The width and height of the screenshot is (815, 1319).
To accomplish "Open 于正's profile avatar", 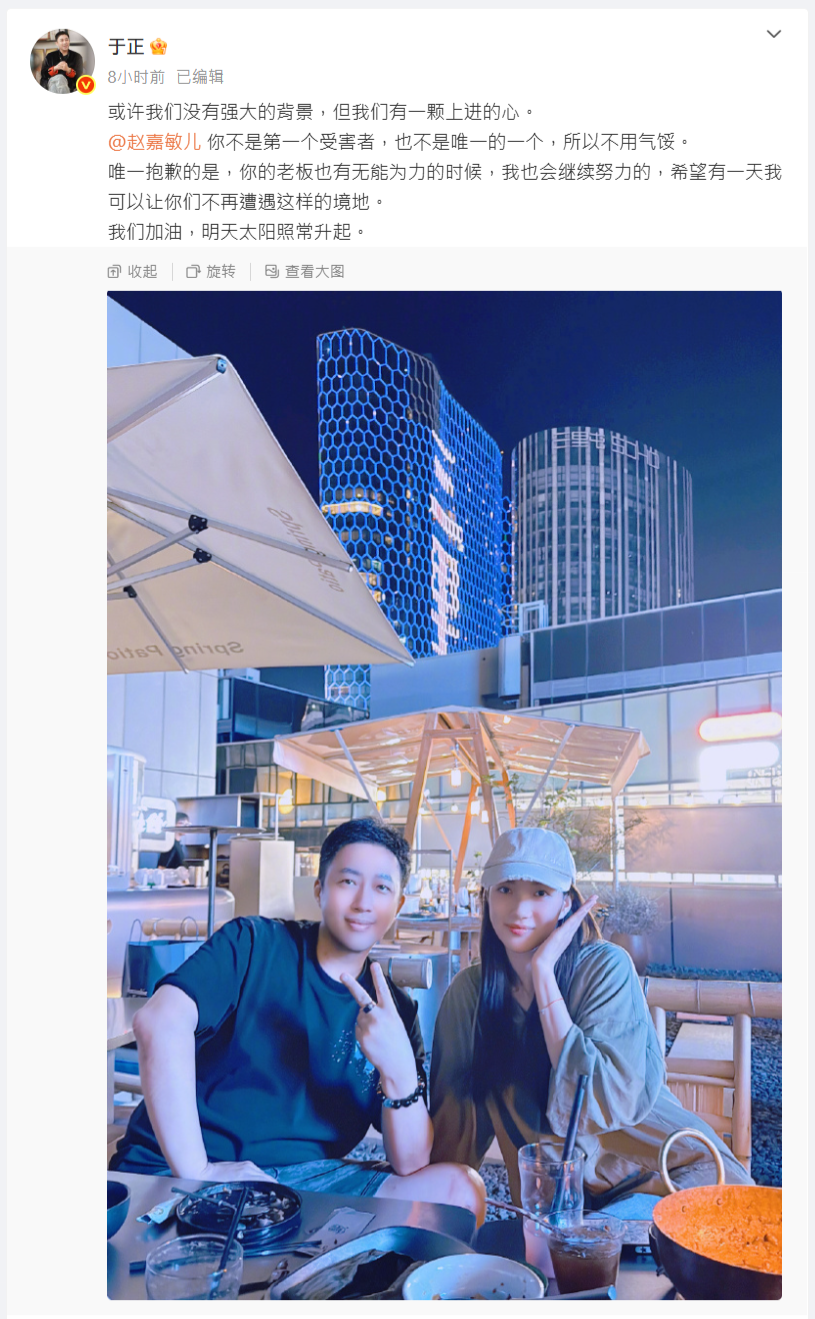I will pos(62,61).
